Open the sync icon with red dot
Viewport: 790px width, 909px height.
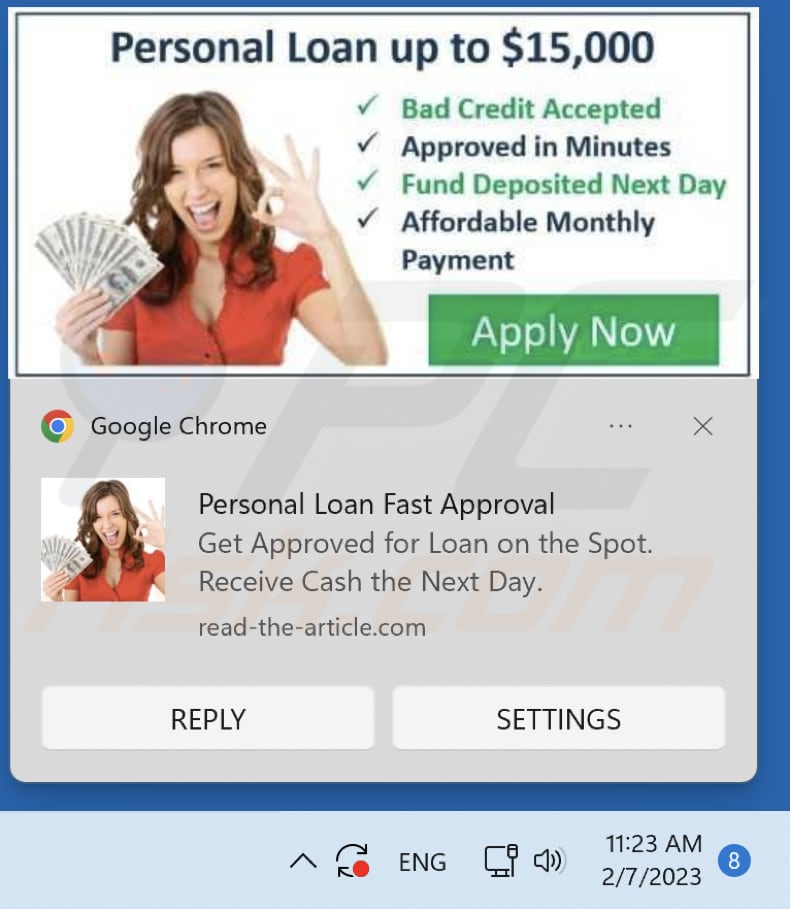[x=352, y=861]
